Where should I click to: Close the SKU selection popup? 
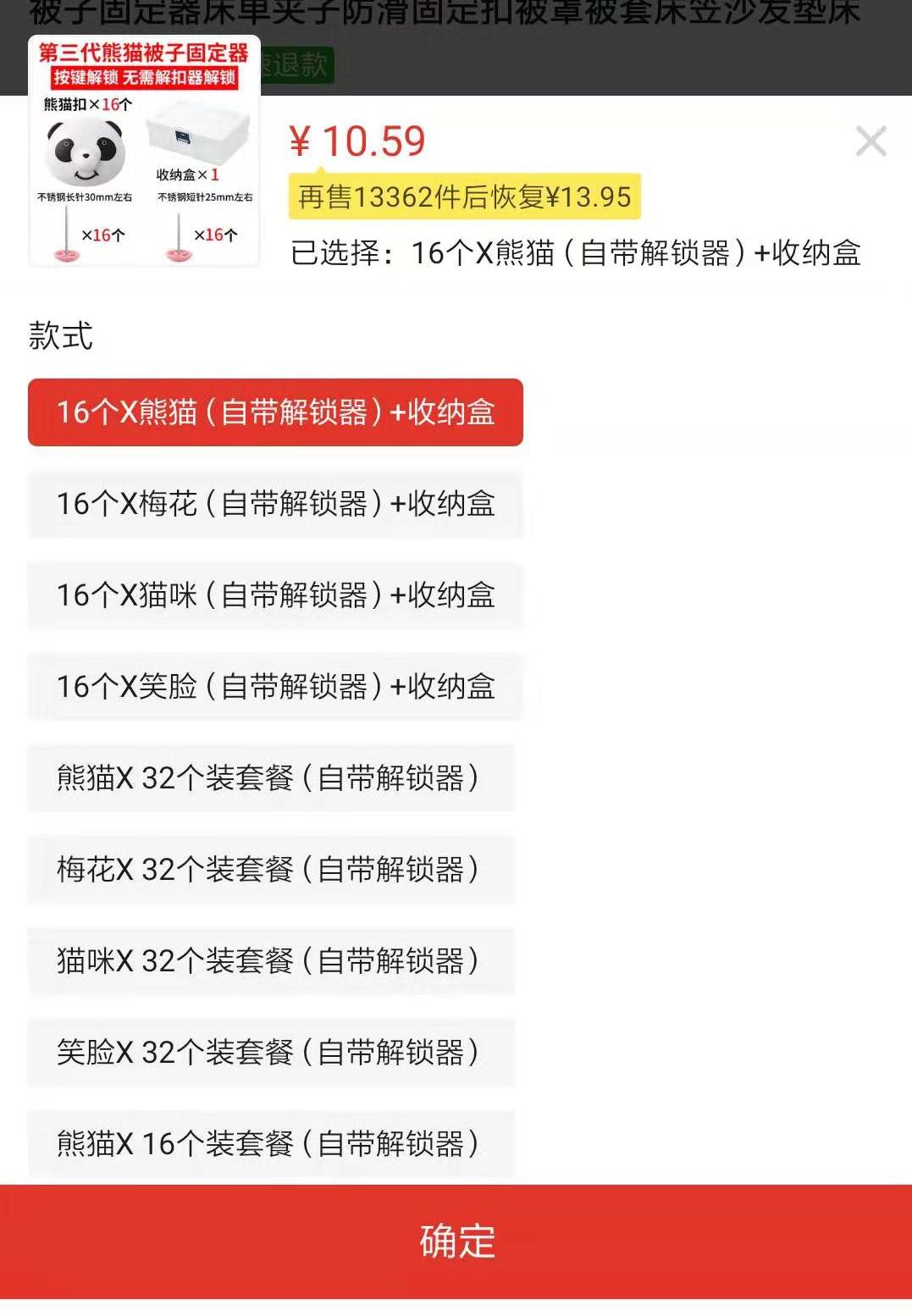click(869, 142)
